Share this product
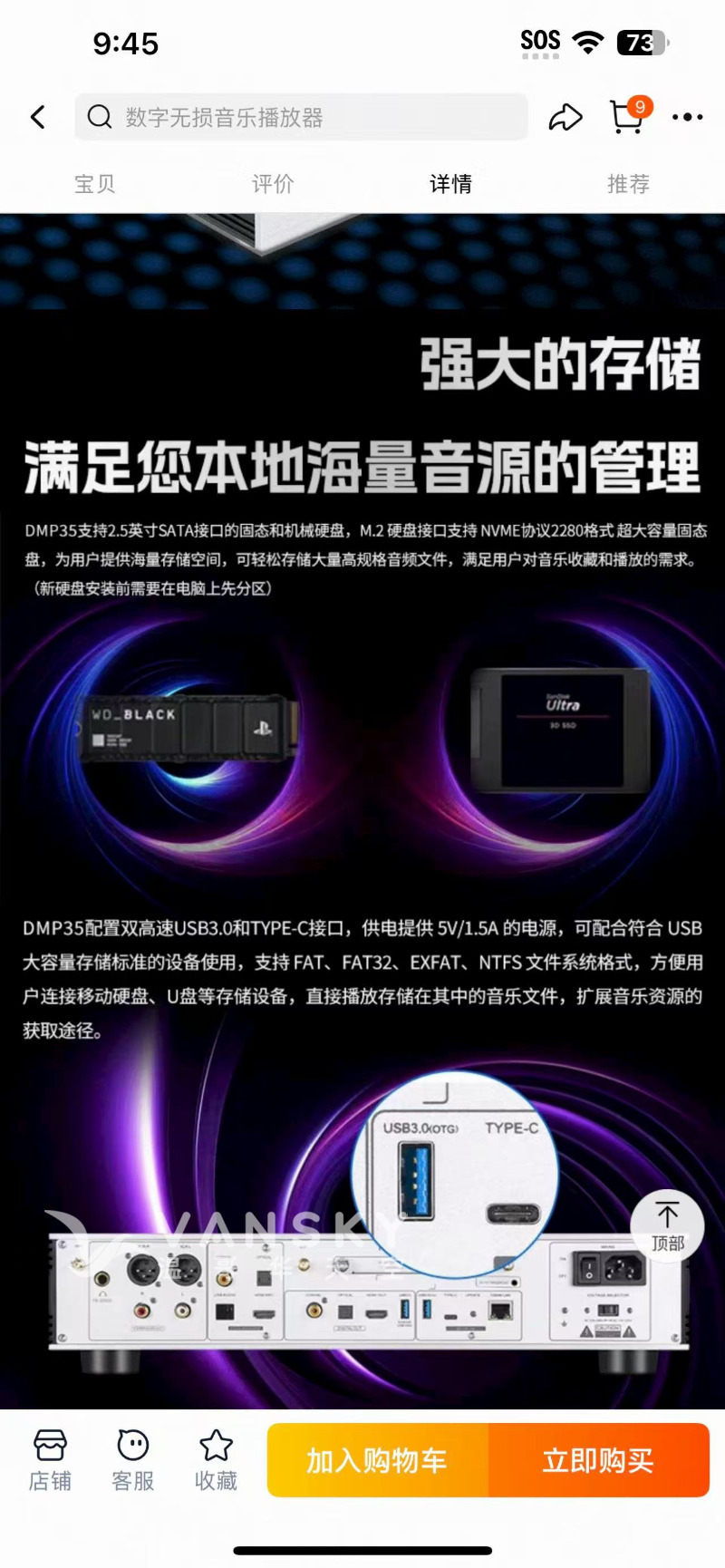This screenshot has width=725, height=1568. [565, 117]
